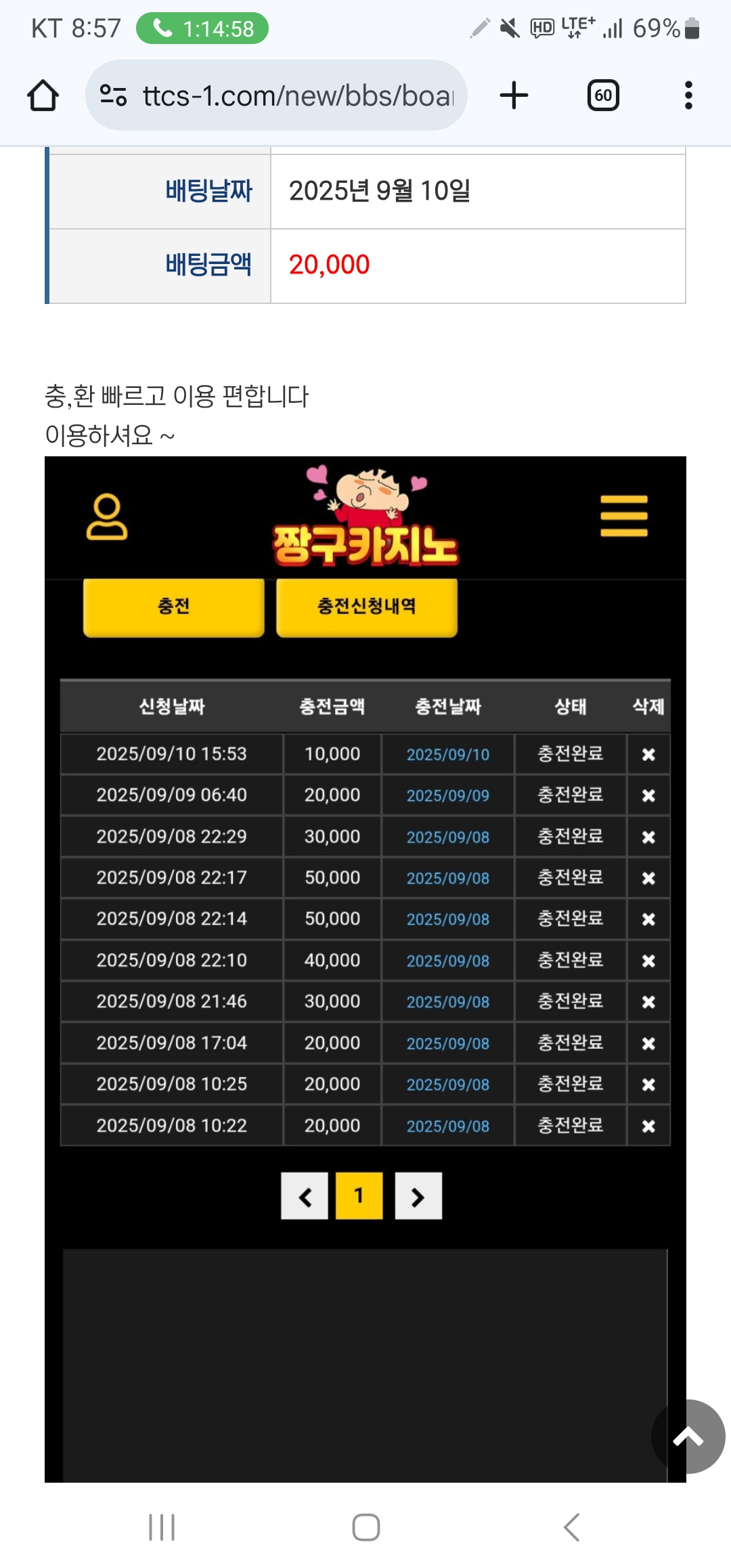
Task: Go to the Chrome home page
Action: tap(43, 95)
